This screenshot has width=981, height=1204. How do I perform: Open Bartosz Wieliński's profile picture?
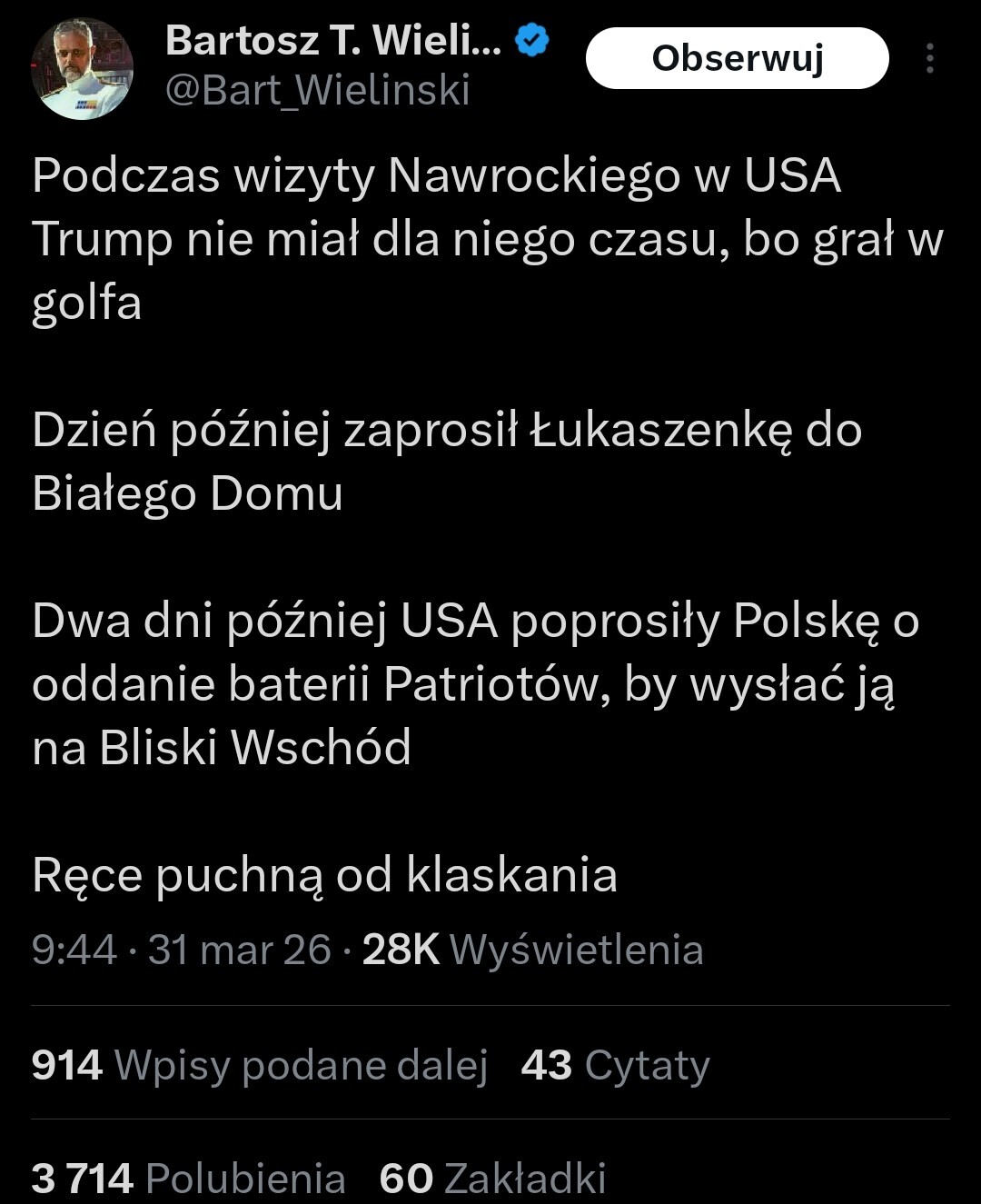pyautogui.click(x=83, y=68)
